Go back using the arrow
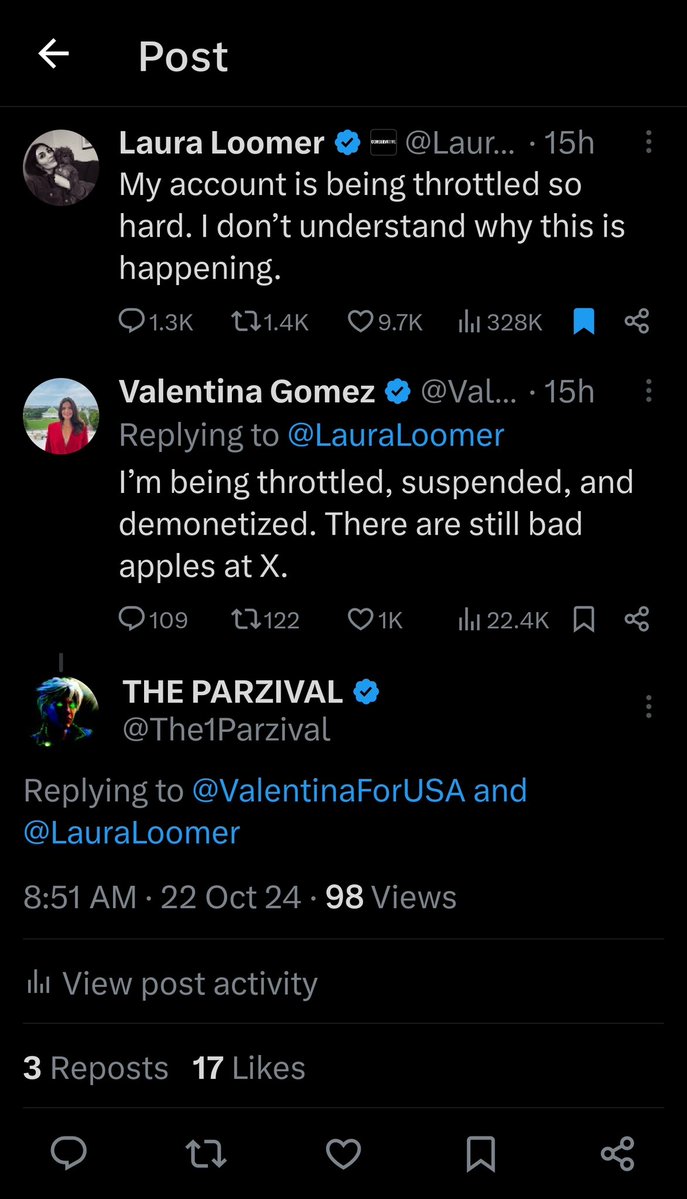This screenshot has height=1199, width=687. coord(53,55)
